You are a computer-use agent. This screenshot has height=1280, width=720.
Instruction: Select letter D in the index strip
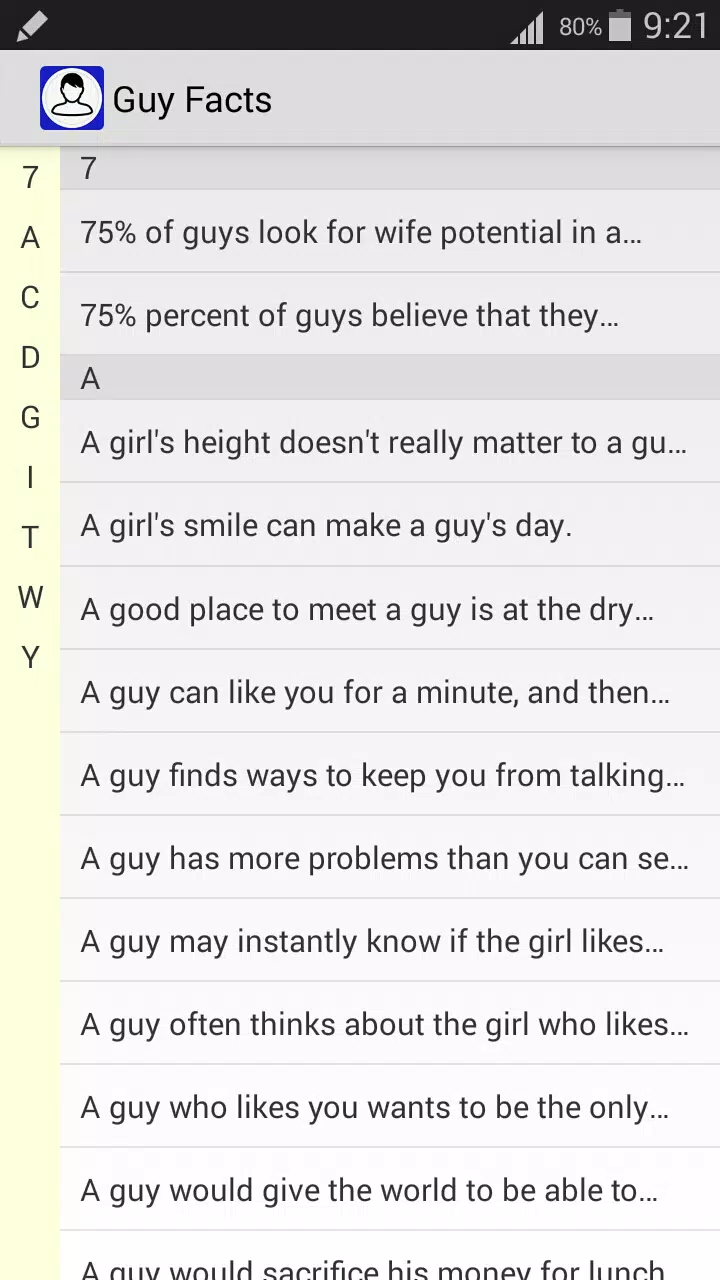coord(30,357)
